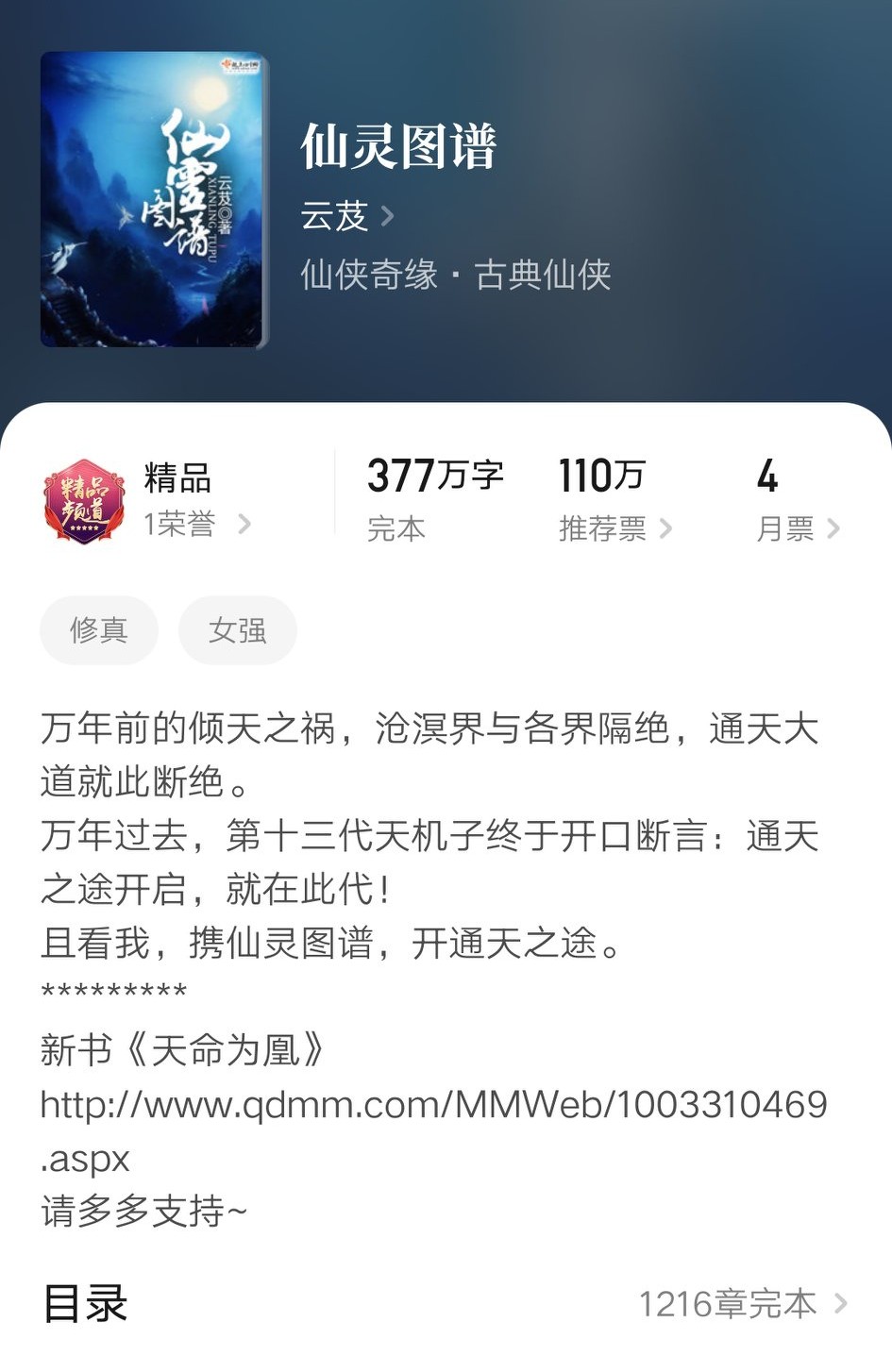Open the author page for 云芨
The width and height of the screenshot is (892, 1372).
click(335, 217)
